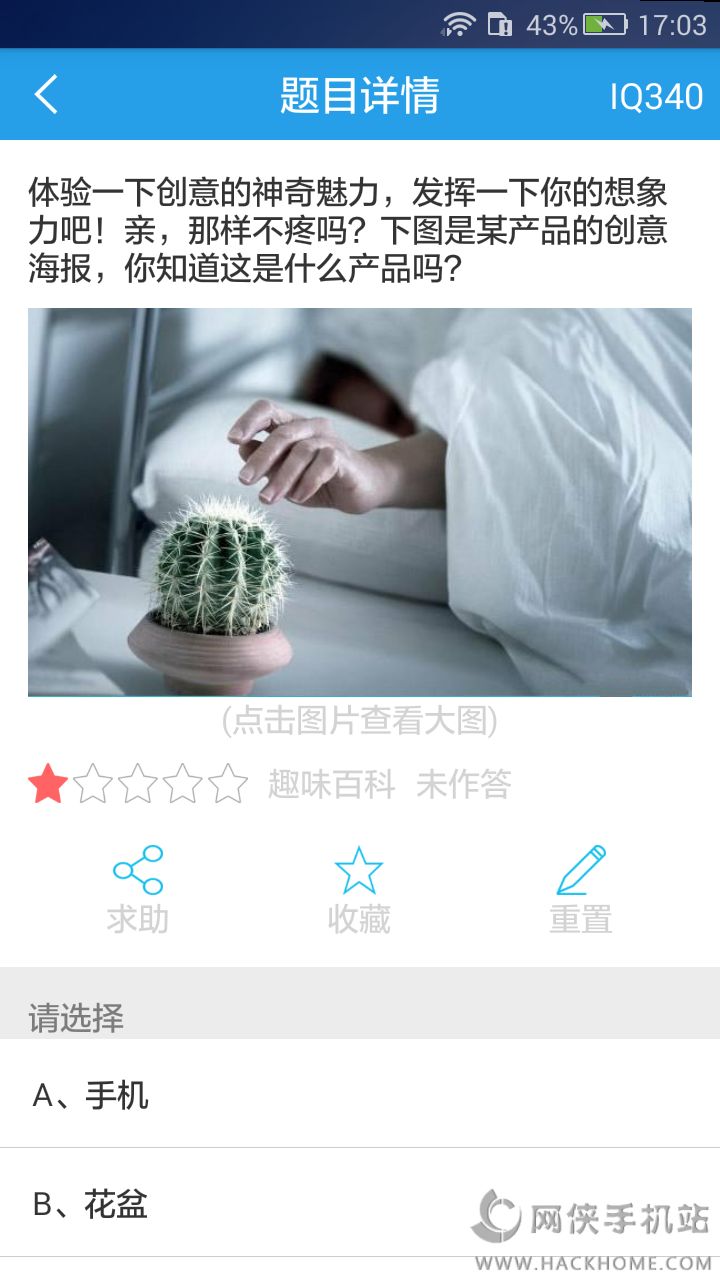Screen dimensions: 720x1280
Task: Tap 求助 to ask for help
Action: coord(138,889)
